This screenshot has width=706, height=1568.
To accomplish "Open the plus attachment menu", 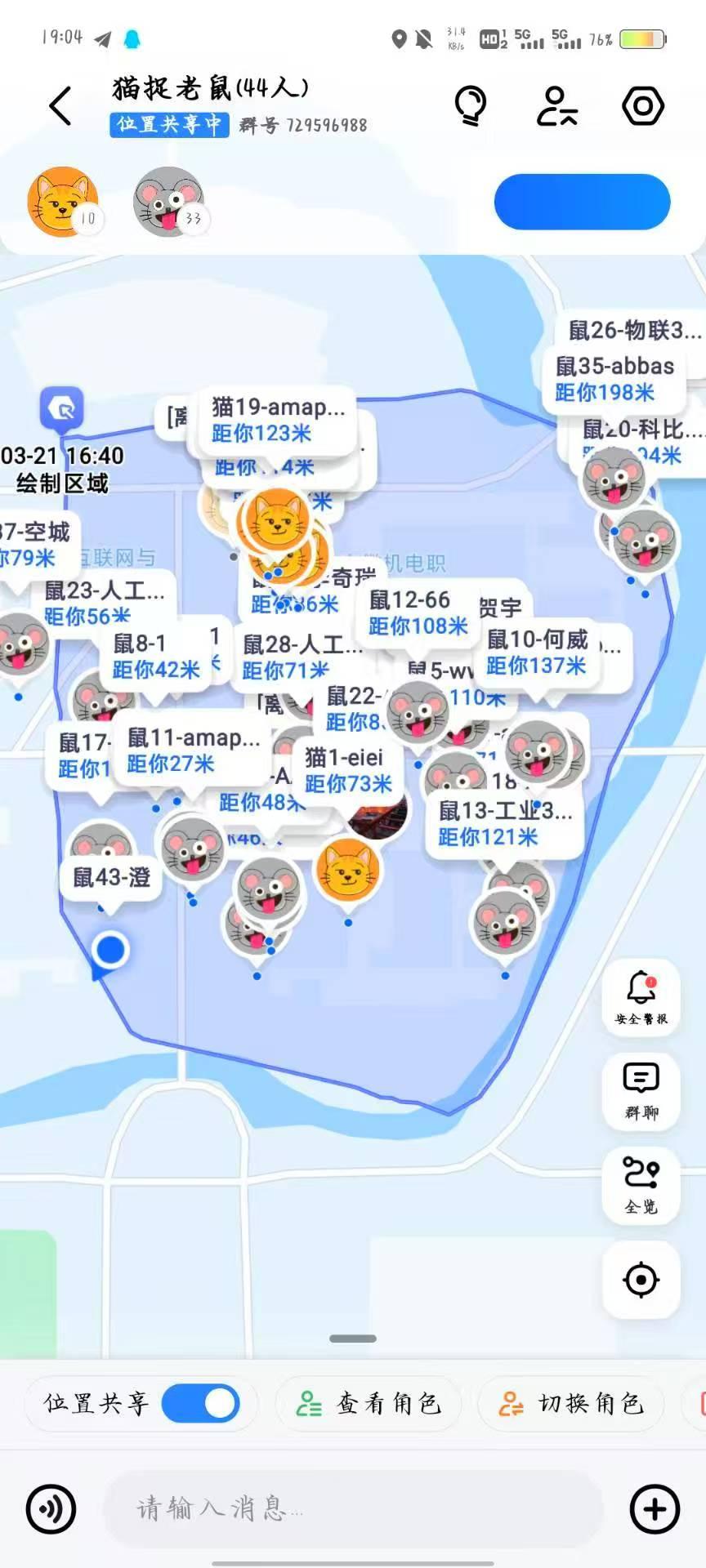I will (x=655, y=1508).
